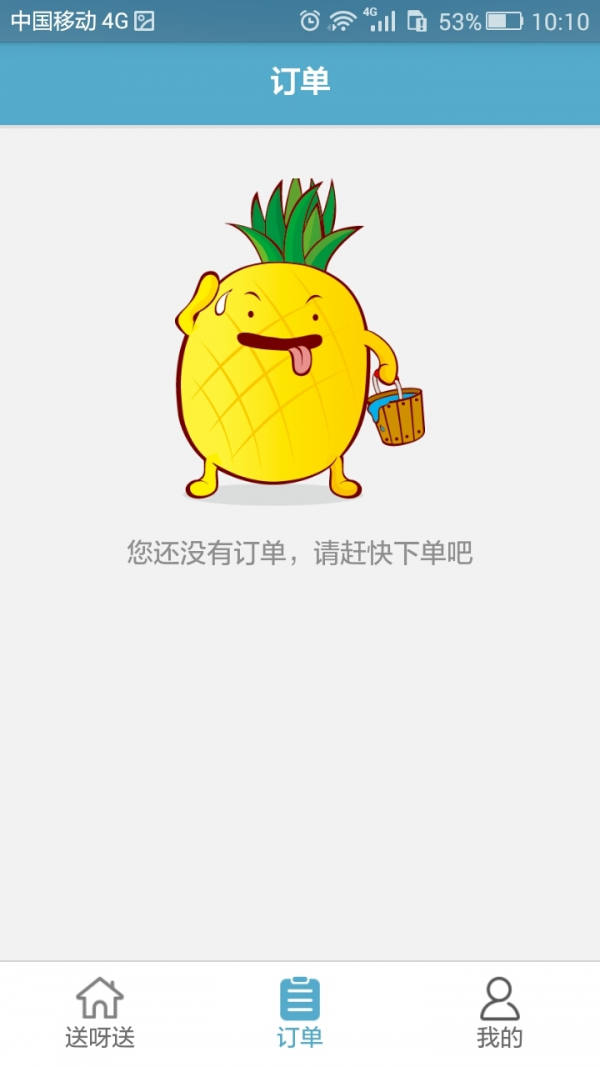Select the 订单 orders tab
The image size is (600, 1067).
(300, 1012)
